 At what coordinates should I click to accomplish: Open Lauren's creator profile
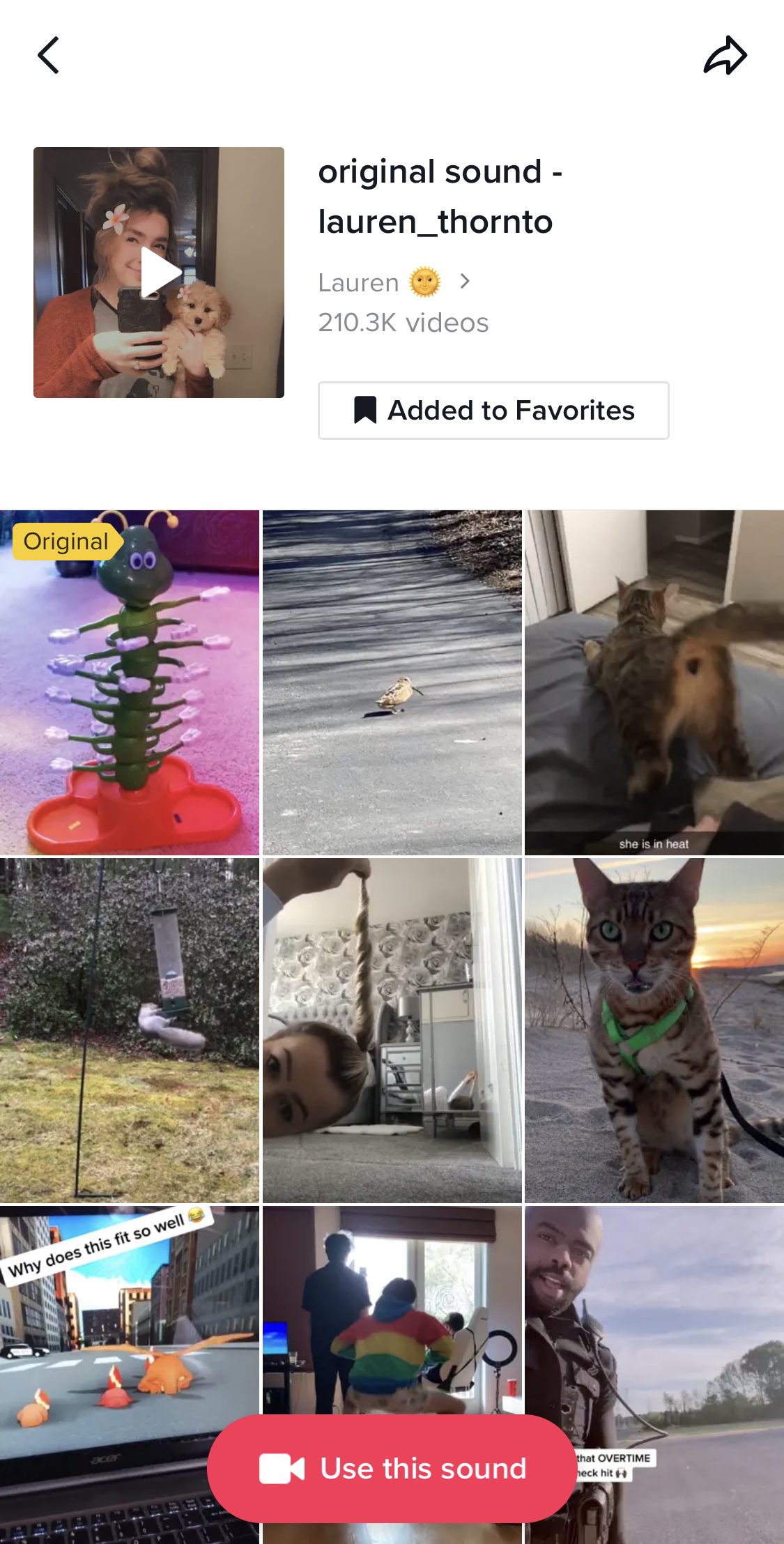pyautogui.click(x=394, y=282)
